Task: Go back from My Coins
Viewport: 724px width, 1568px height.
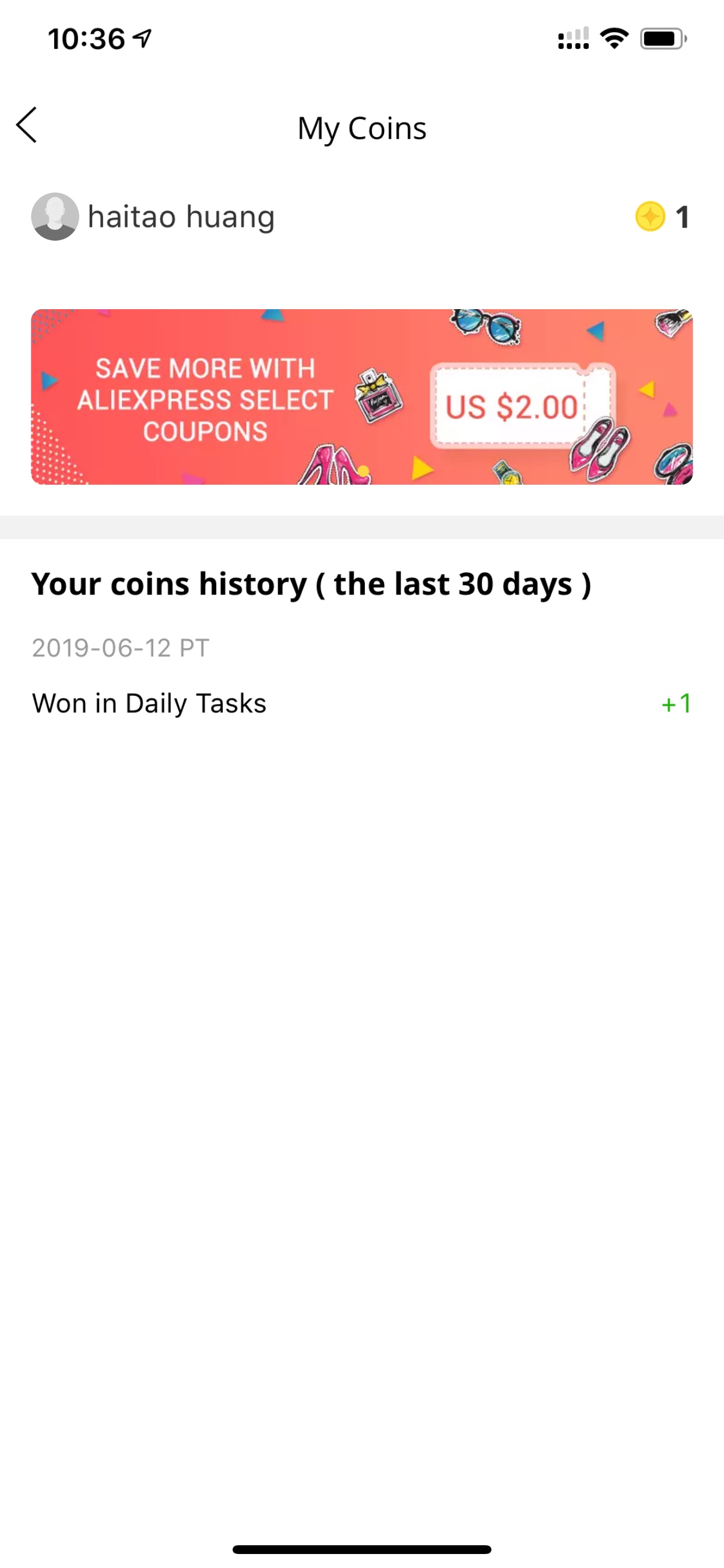Action: [27, 125]
